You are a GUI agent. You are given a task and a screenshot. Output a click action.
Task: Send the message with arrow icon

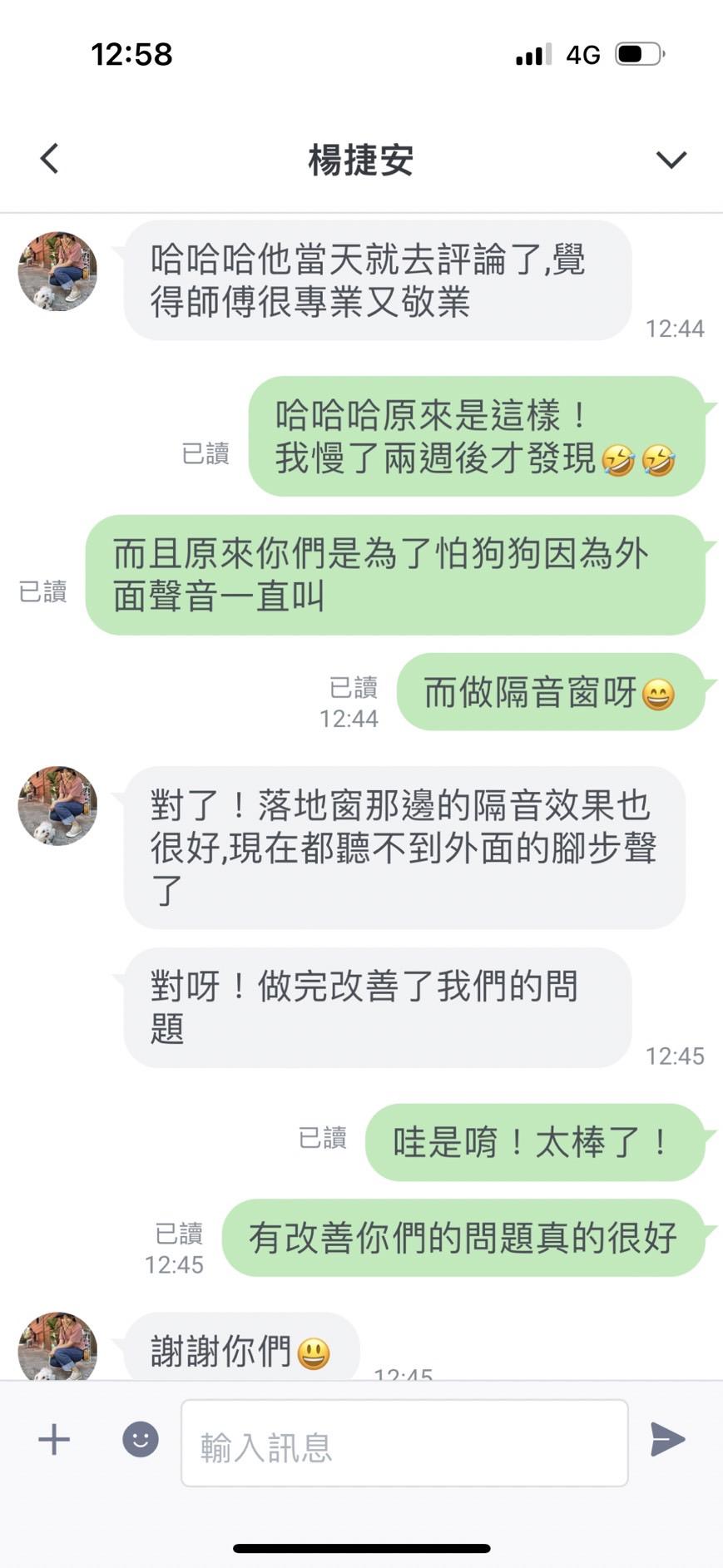point(667,1440)
